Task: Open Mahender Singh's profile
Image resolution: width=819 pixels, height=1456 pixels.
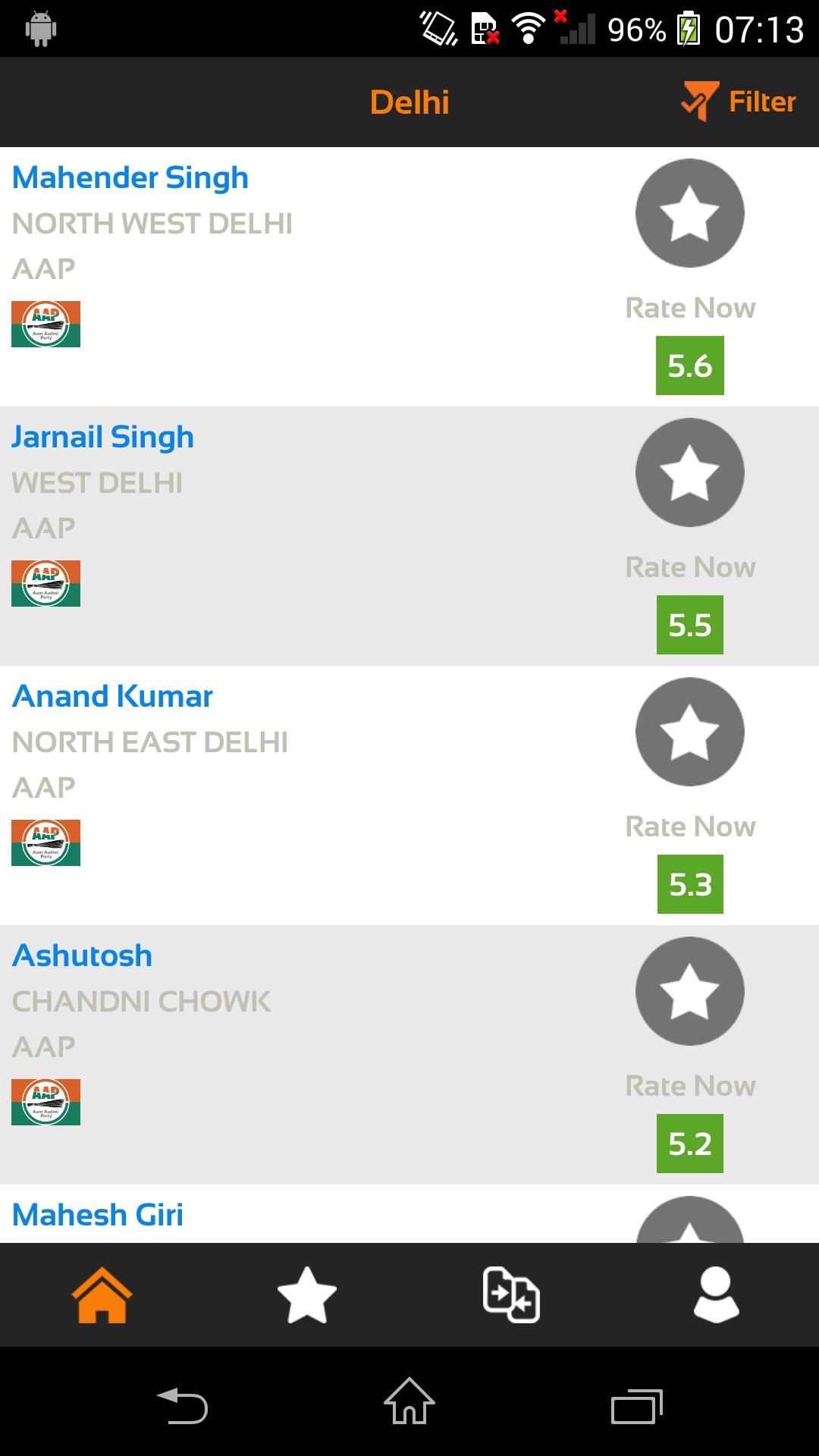Action: coord(130,178)
